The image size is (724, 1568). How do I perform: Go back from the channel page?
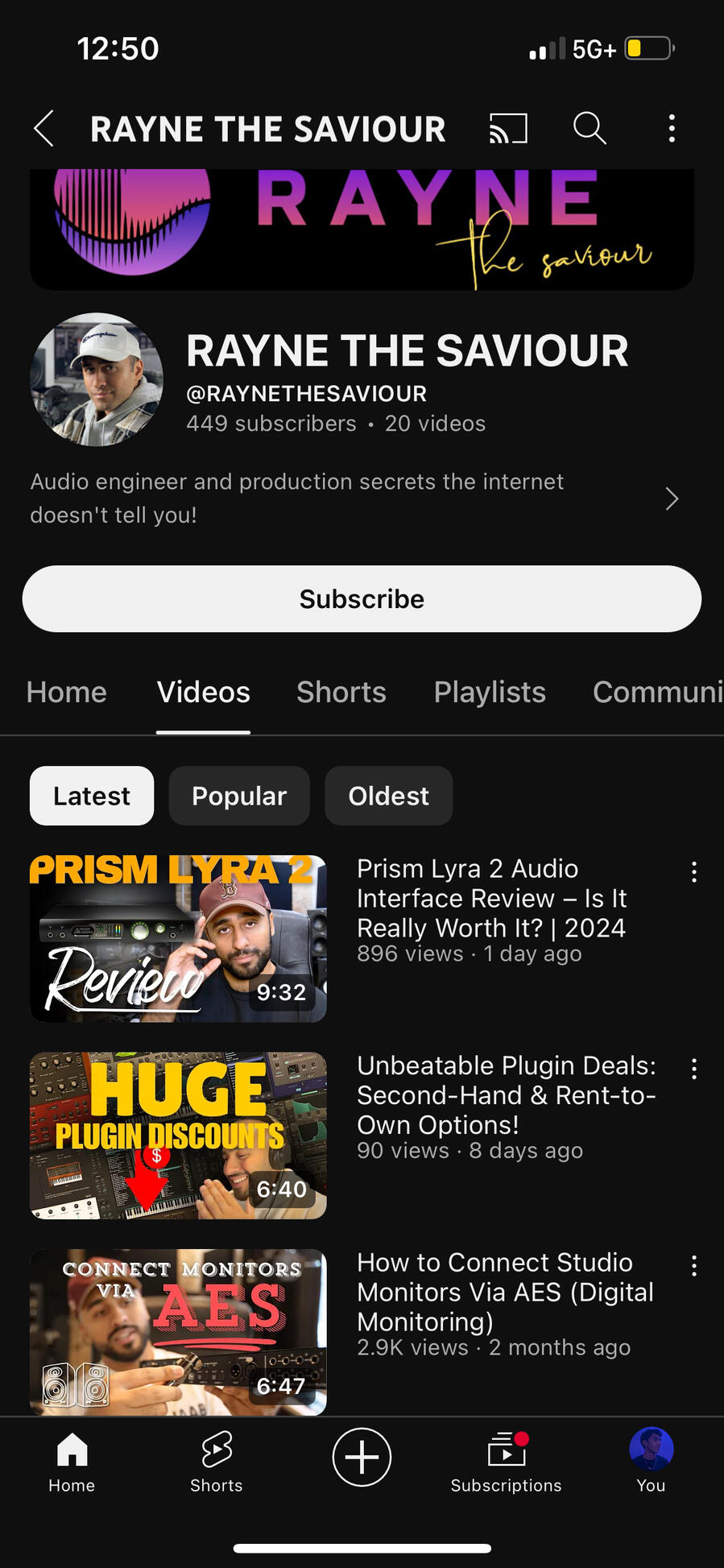tap(44, 129)
